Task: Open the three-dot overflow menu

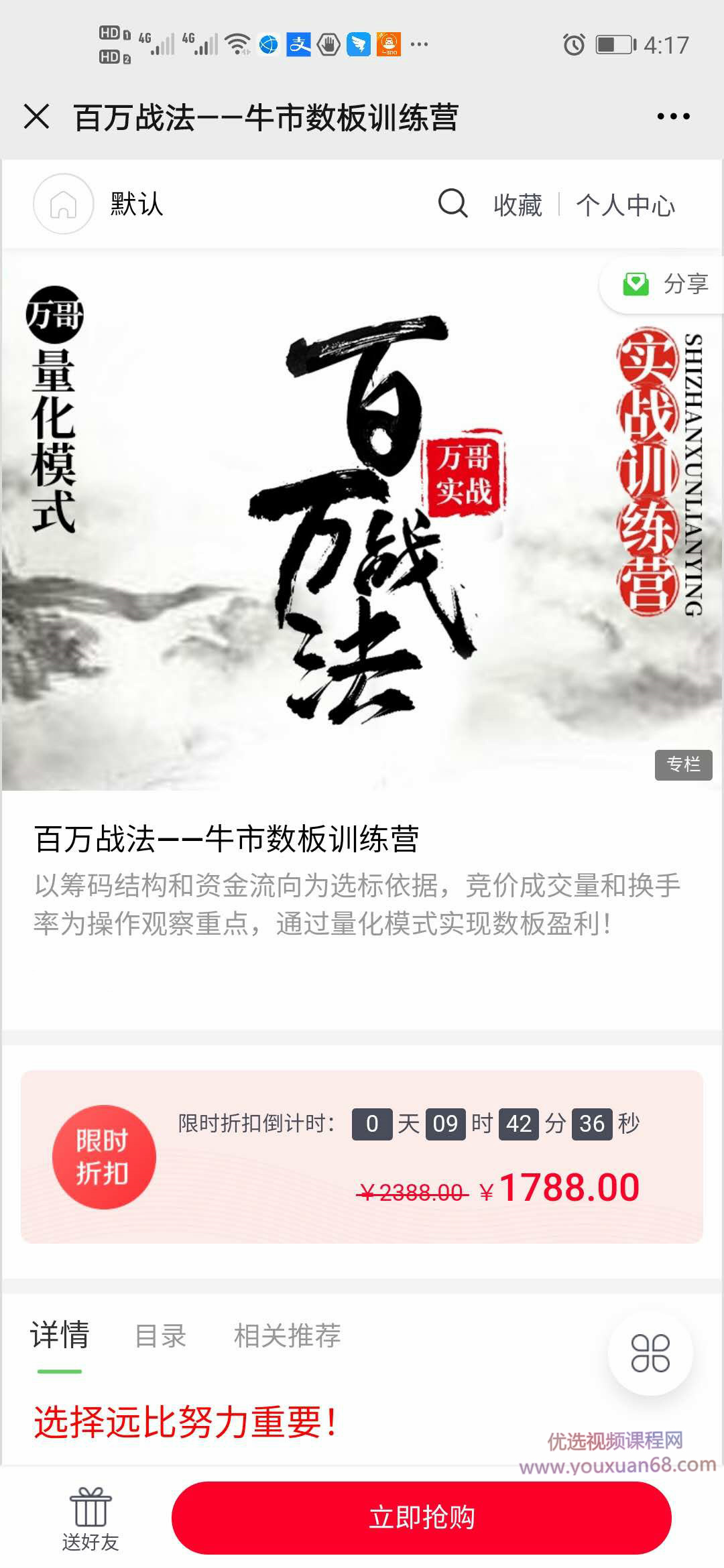Action: click(x=673, y=117)
